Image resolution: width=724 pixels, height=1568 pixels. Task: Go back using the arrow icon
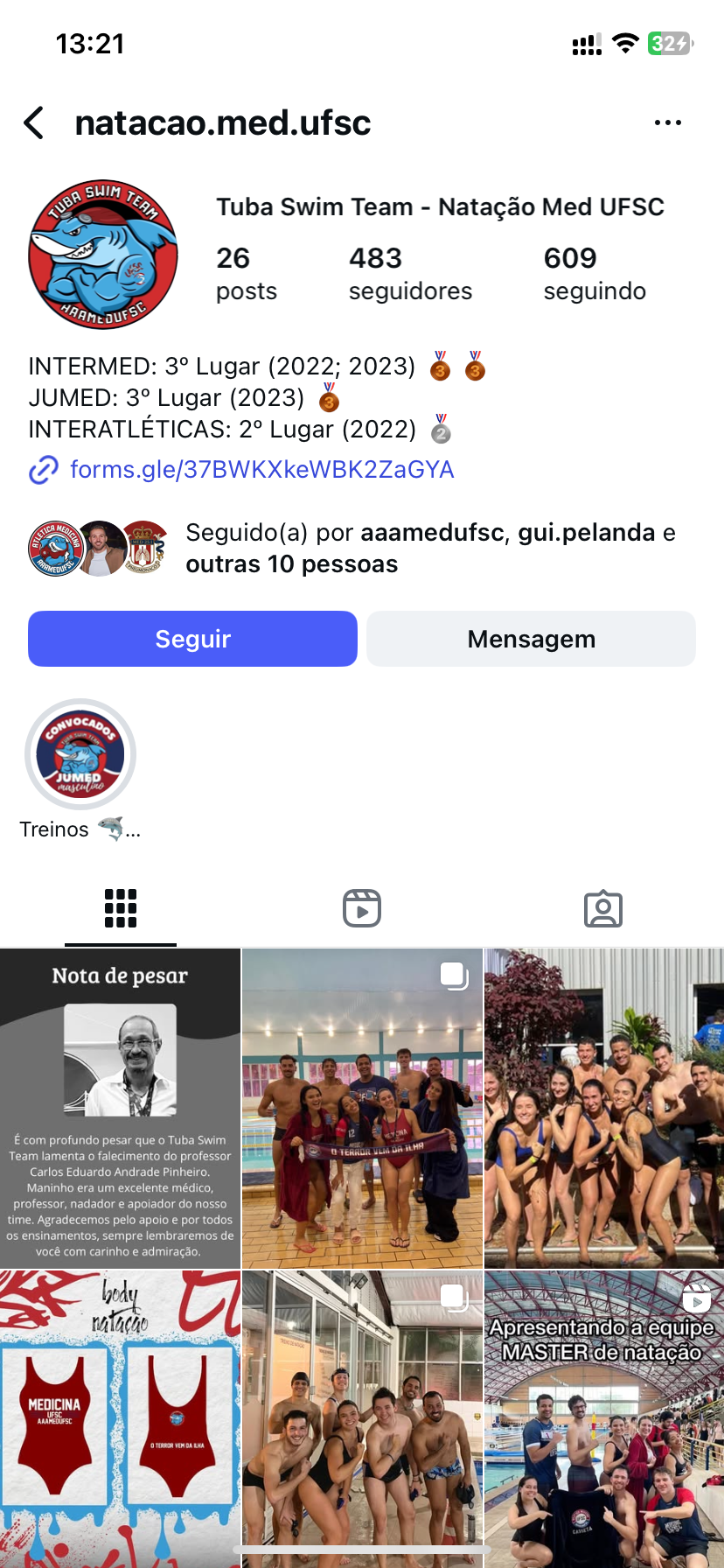(35, 123)
